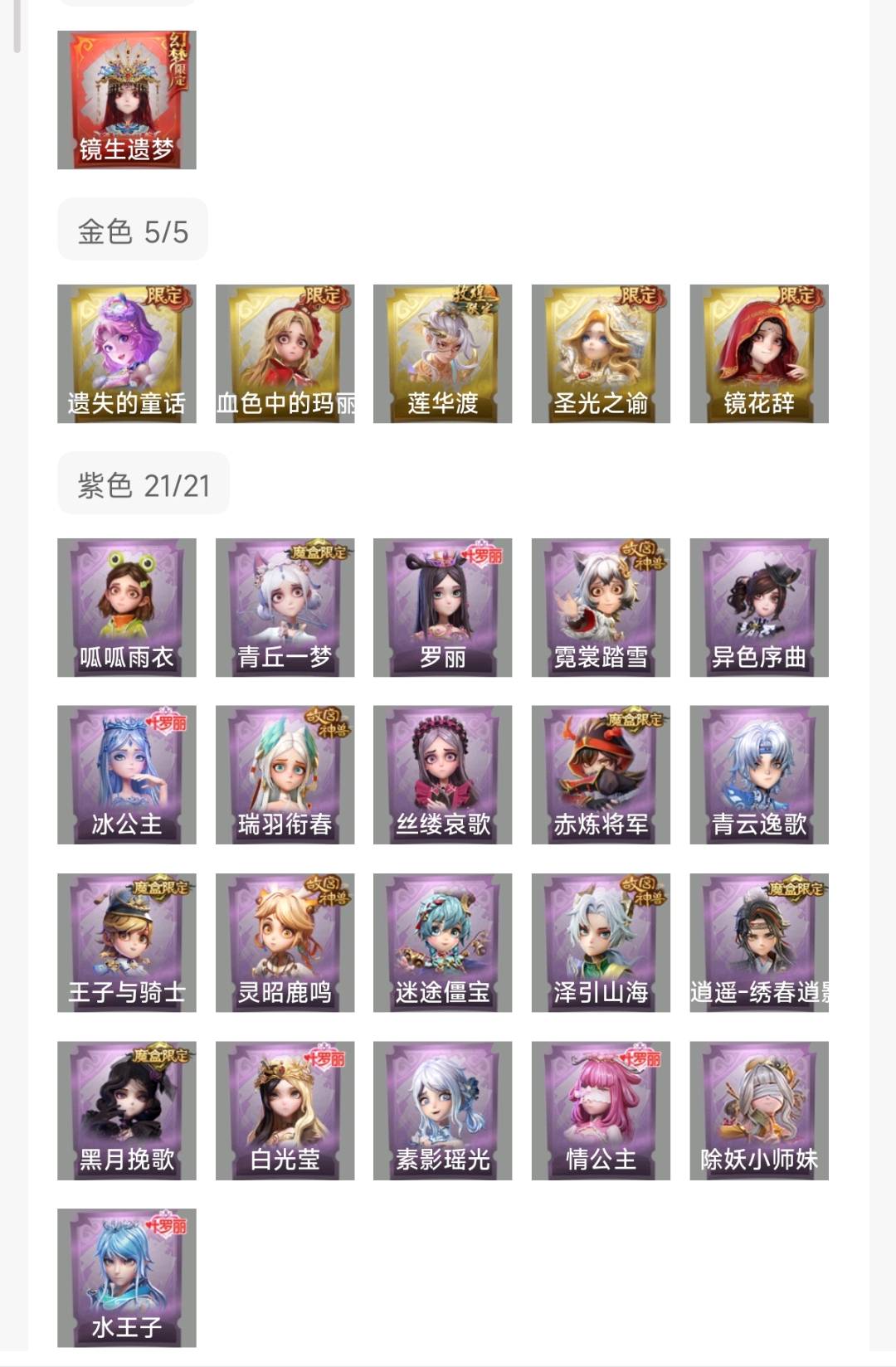Open the 黑月挽歌 skin tile
Viewport: 896px width, 1367px height.
coord(126,1110)
